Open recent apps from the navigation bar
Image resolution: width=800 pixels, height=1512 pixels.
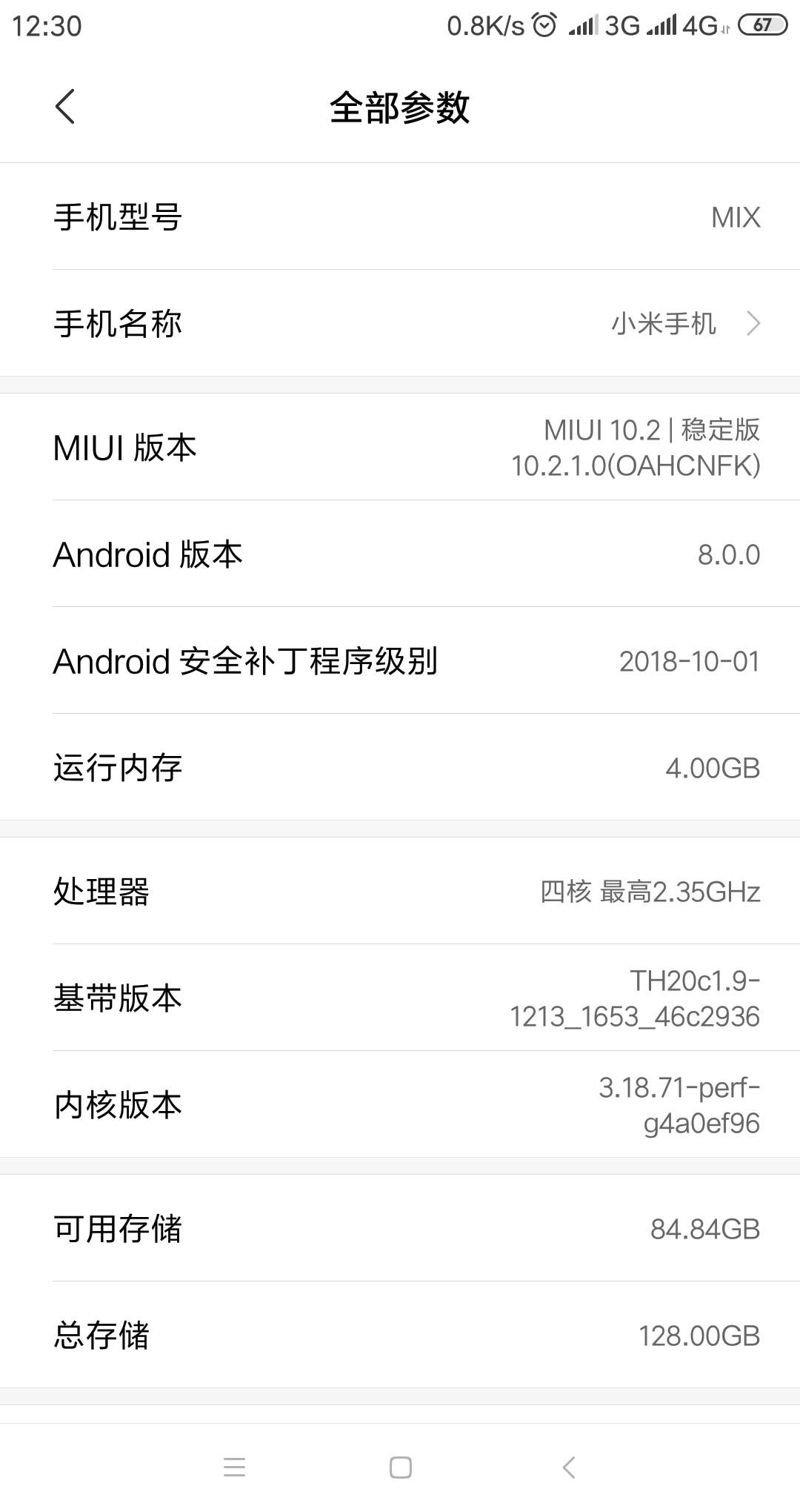234,1468
